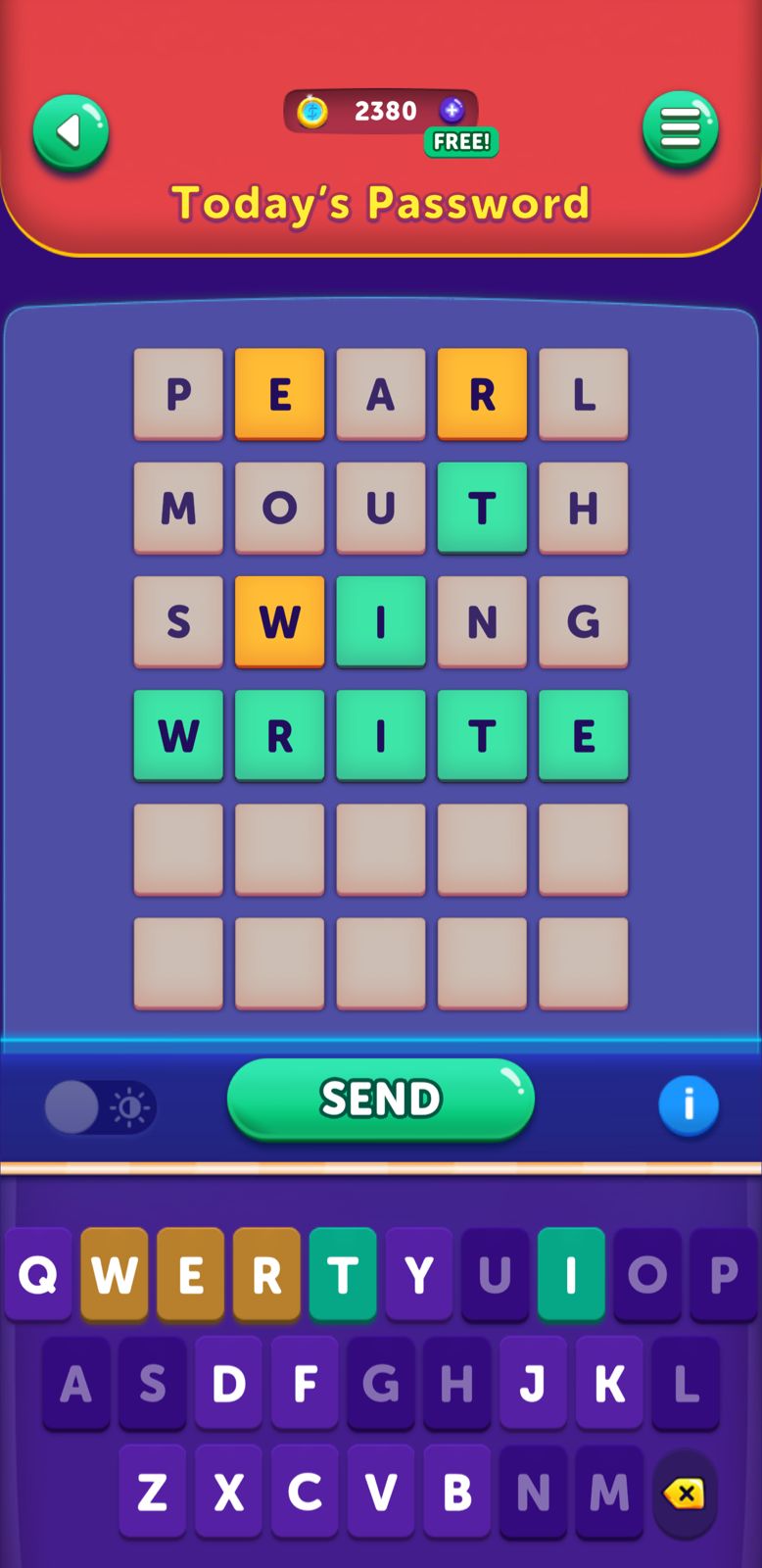Type the letter Q key

pyautogui.click(x=38, y=1274)
